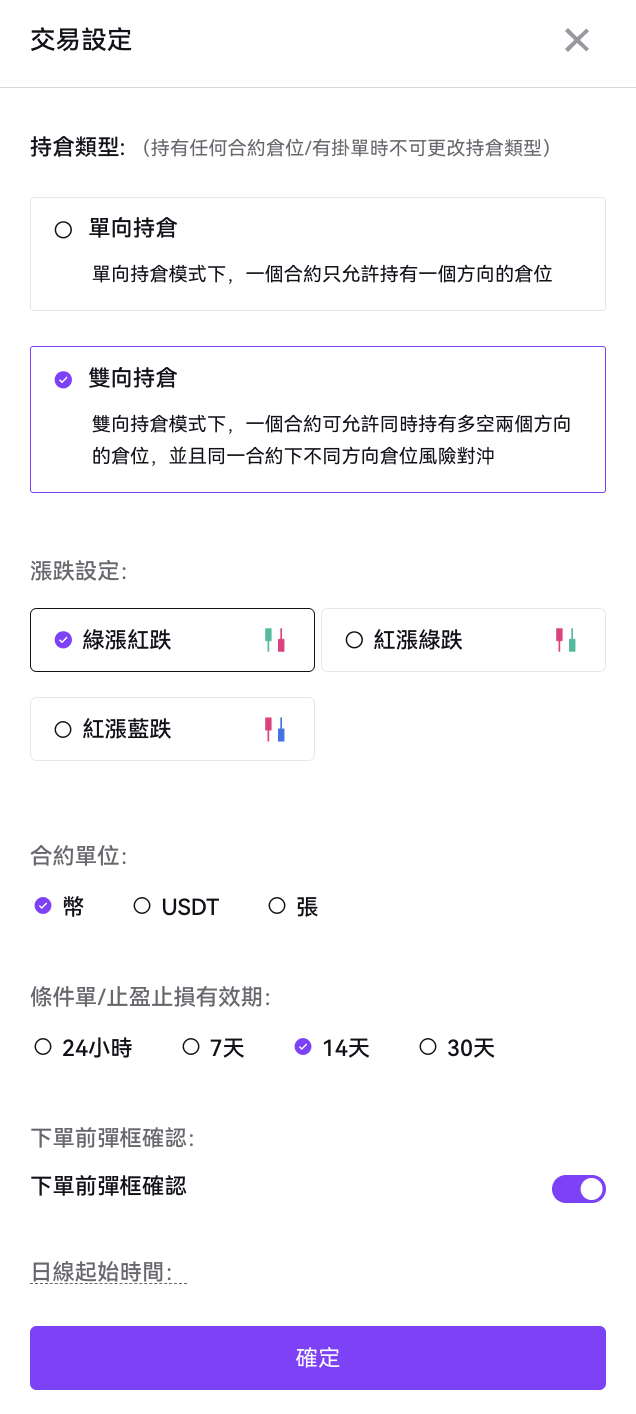This screenshot has width=636, height=1414.
Task: Select 雙向持倉 position mode
Action: point(318,419)
